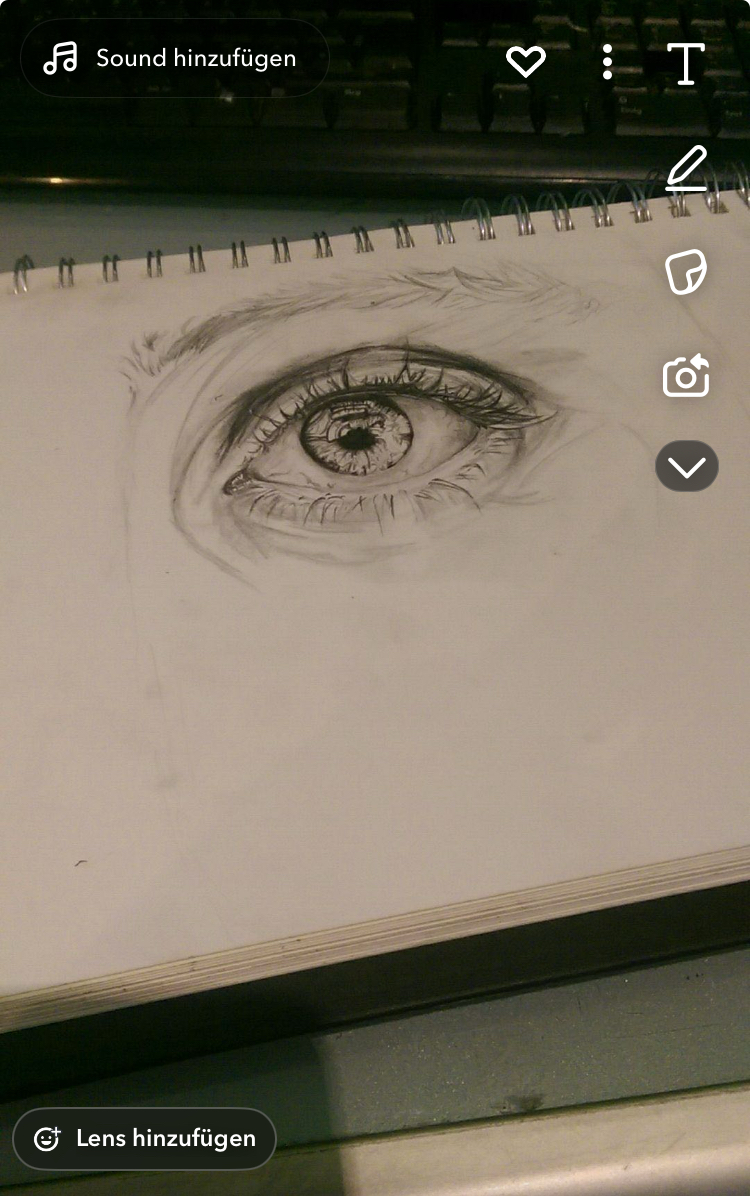This screenshot has height=1196, width=750.
Task: Select the pencil drawing tool
Action: (686, 167)
